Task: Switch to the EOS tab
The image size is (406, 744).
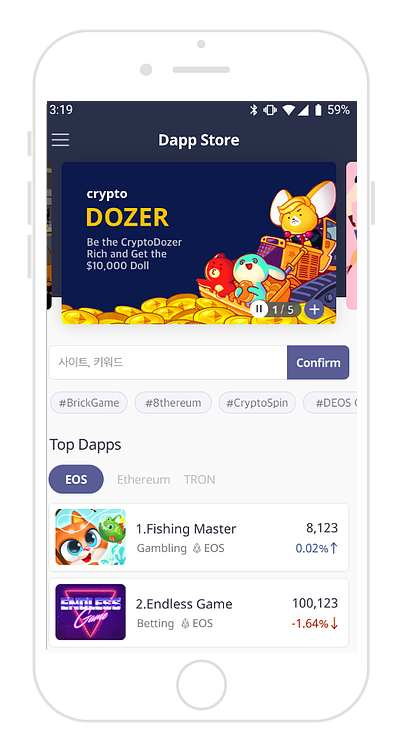Action: (76, 479)
